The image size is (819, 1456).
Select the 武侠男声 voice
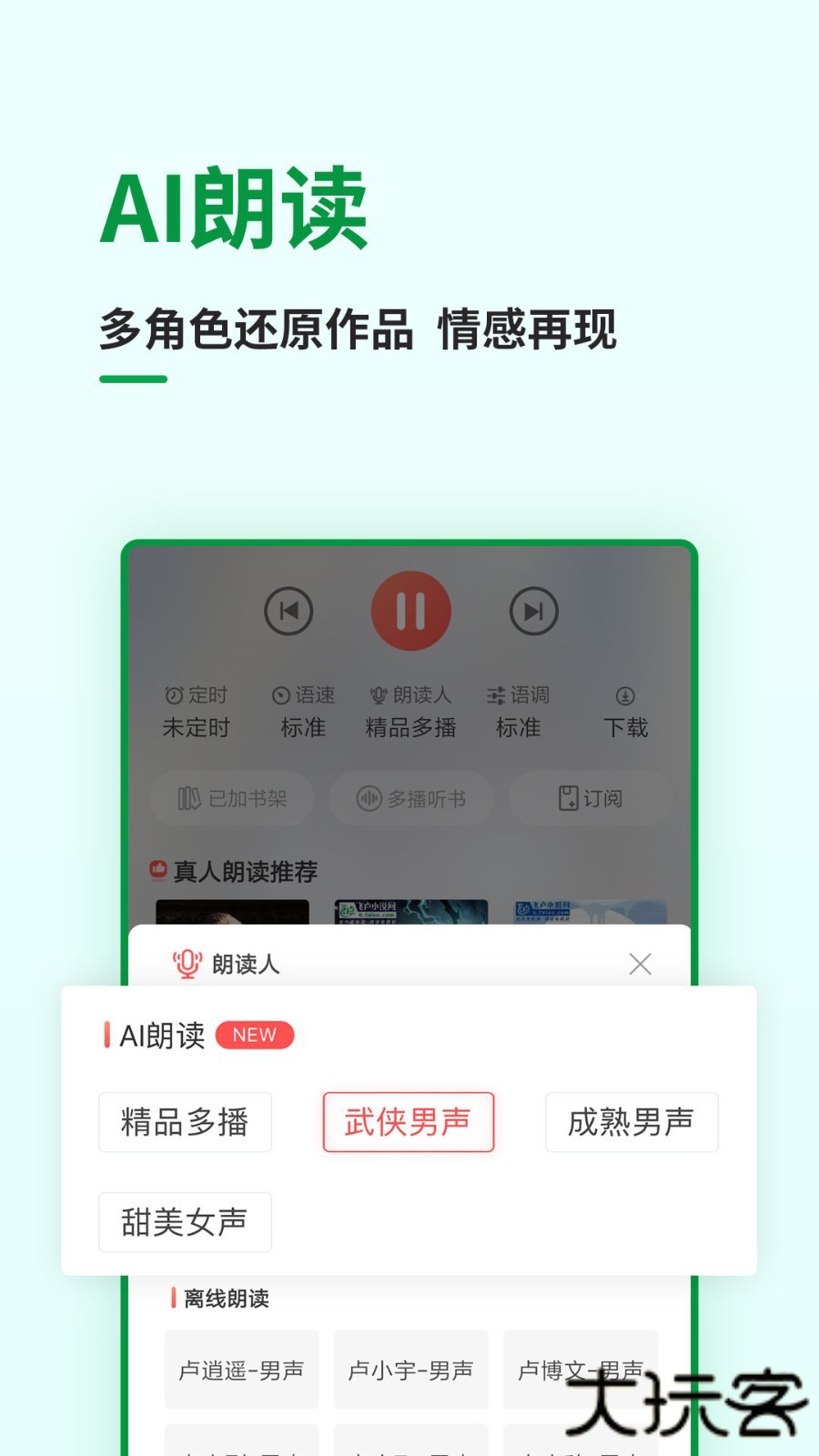point(408,1122)
